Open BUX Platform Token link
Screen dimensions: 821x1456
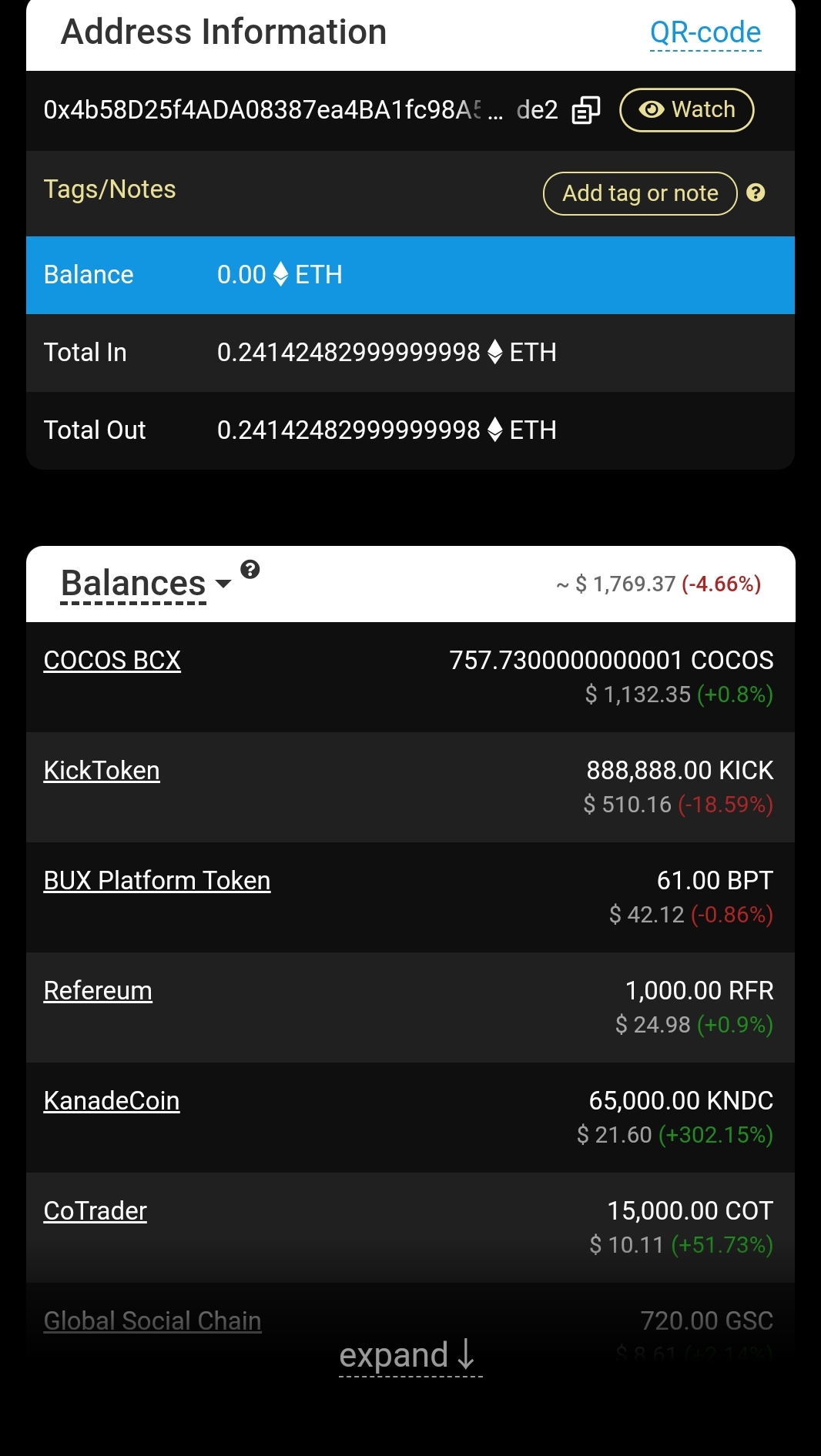tap(157, 881)
